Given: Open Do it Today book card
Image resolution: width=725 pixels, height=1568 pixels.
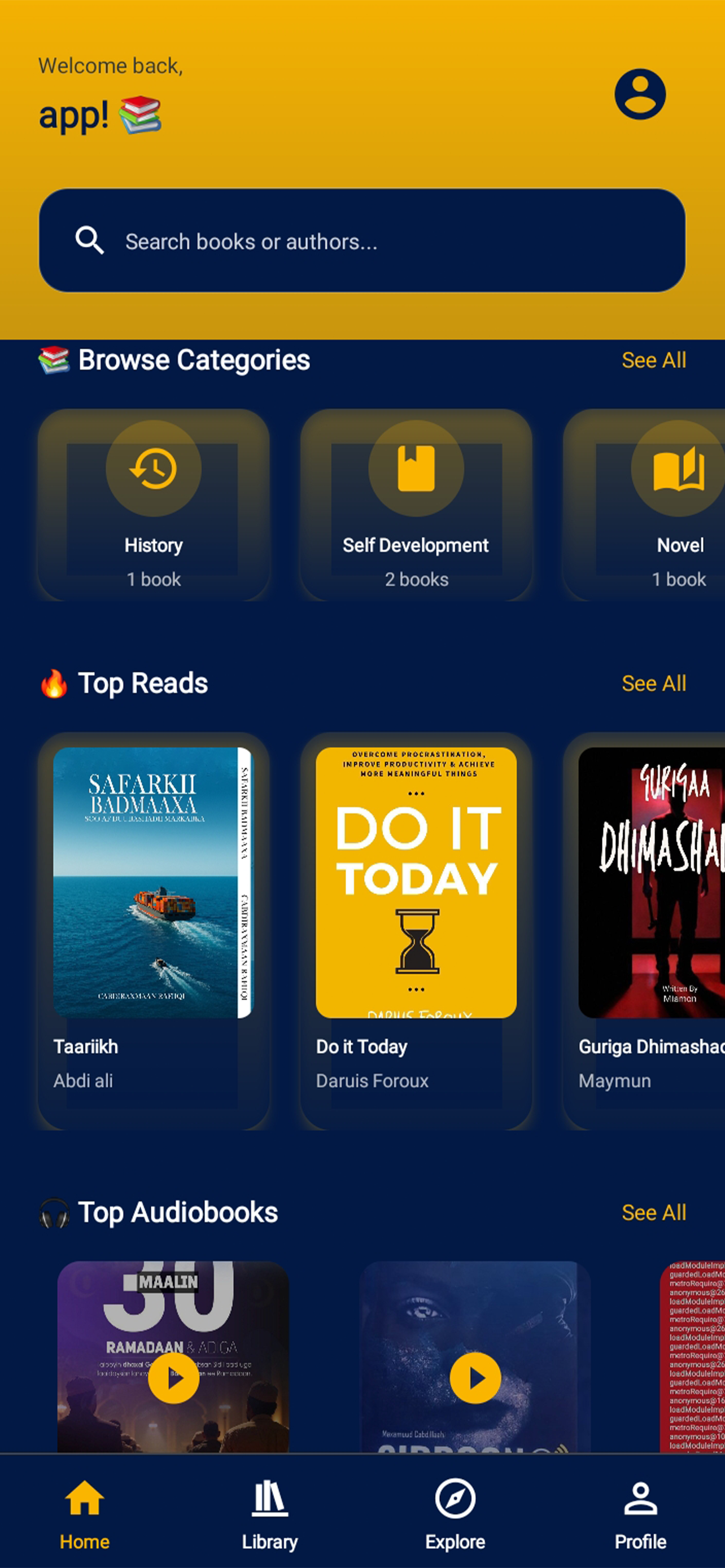Looking at the screenshot, I should tap(416, 913).
